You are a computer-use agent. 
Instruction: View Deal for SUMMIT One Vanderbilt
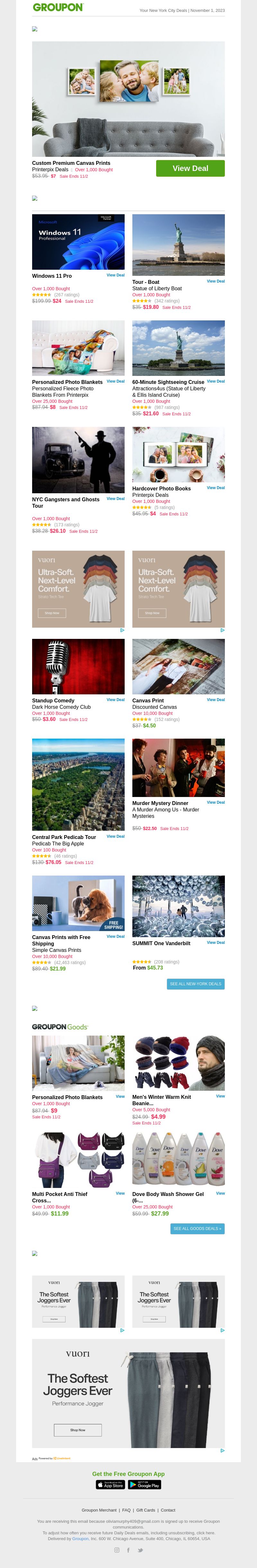pos(216,942)
